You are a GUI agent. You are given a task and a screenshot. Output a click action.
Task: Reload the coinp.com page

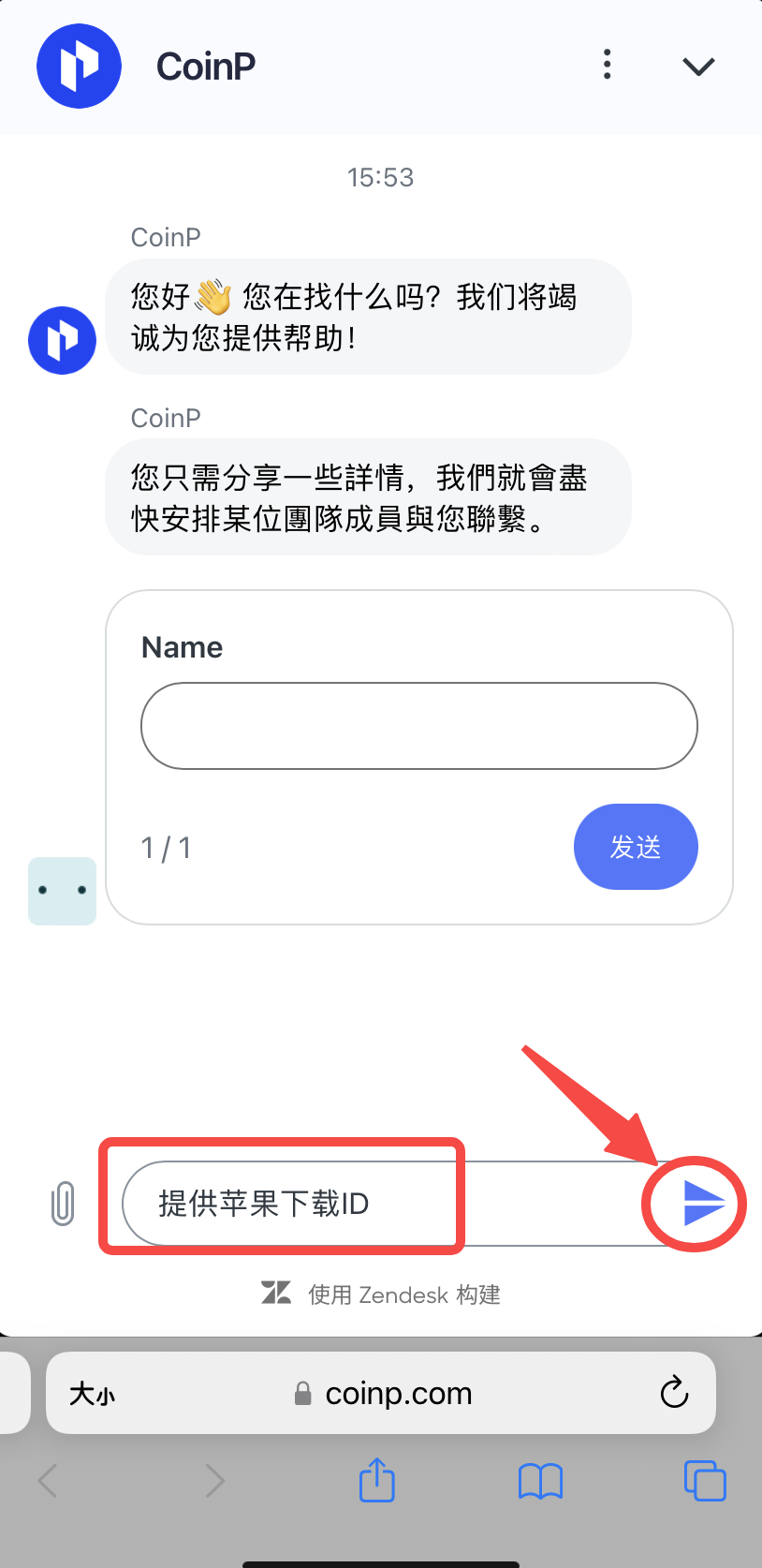pyautogui.click(x=674, y=1393)
